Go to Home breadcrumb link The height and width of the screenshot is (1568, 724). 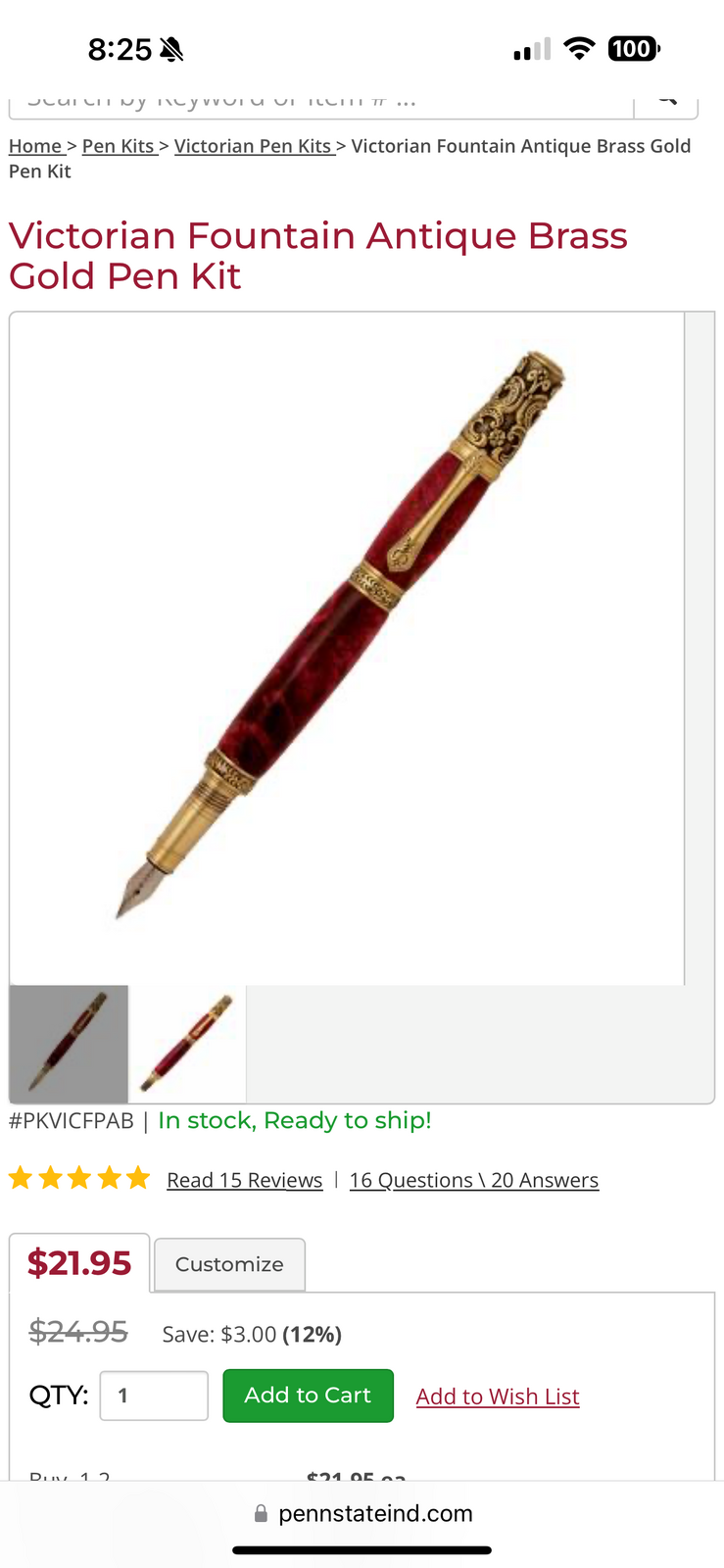point(35,146)
